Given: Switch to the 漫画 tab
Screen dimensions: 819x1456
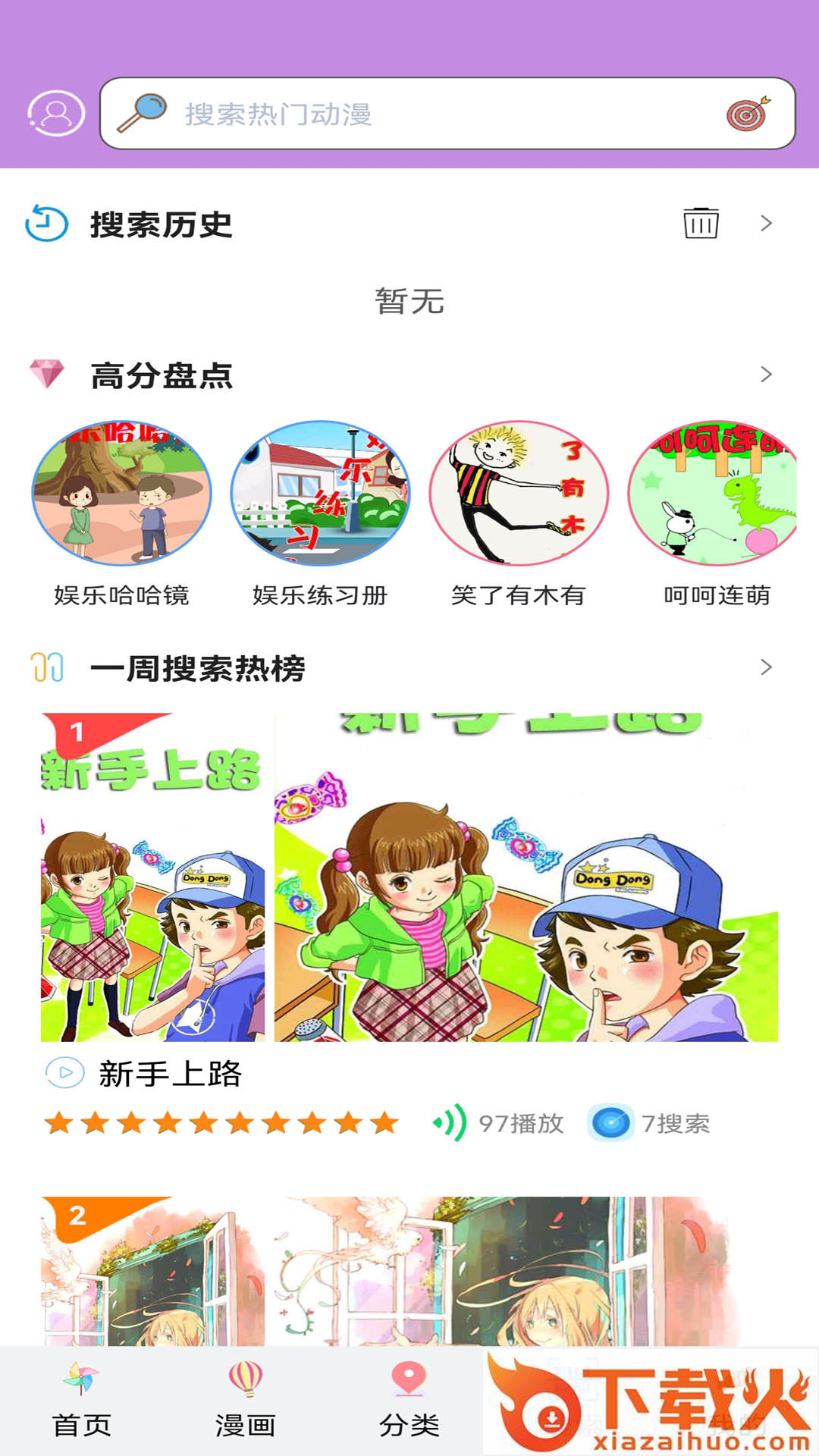Looking at the screenshot, I should (x=245, y=1400).
